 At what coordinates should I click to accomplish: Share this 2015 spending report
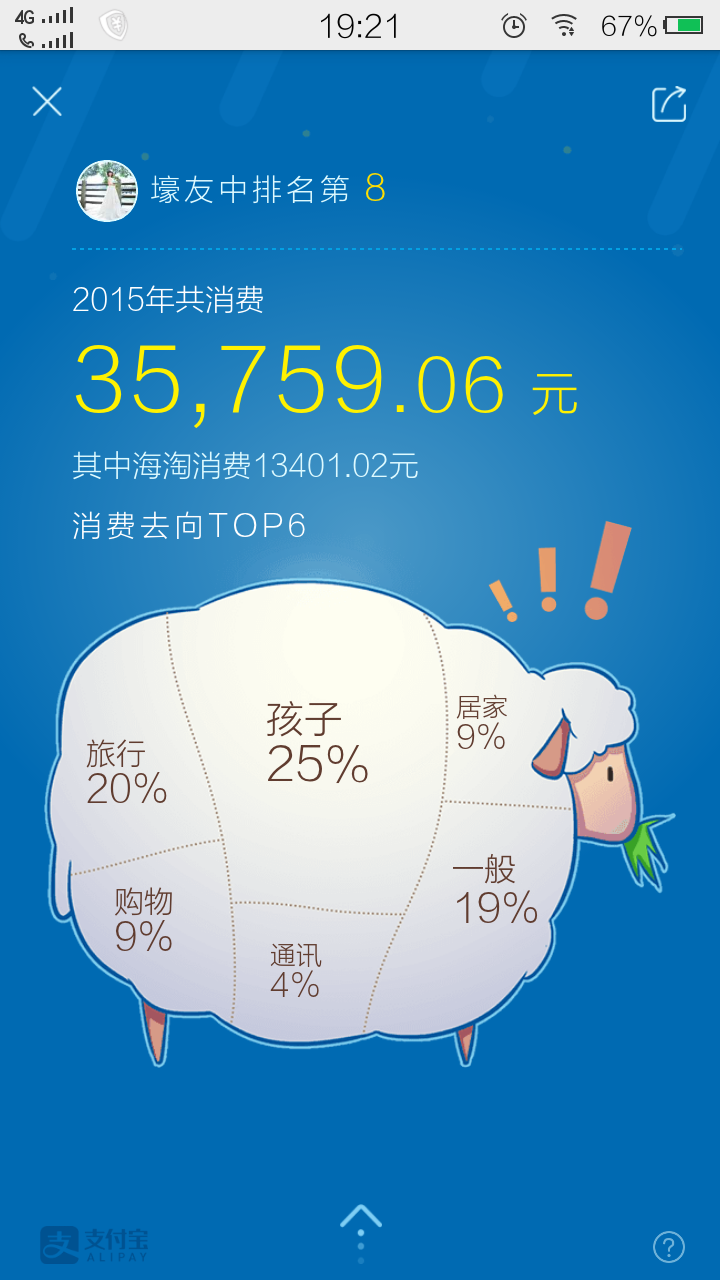pos(669,103)
